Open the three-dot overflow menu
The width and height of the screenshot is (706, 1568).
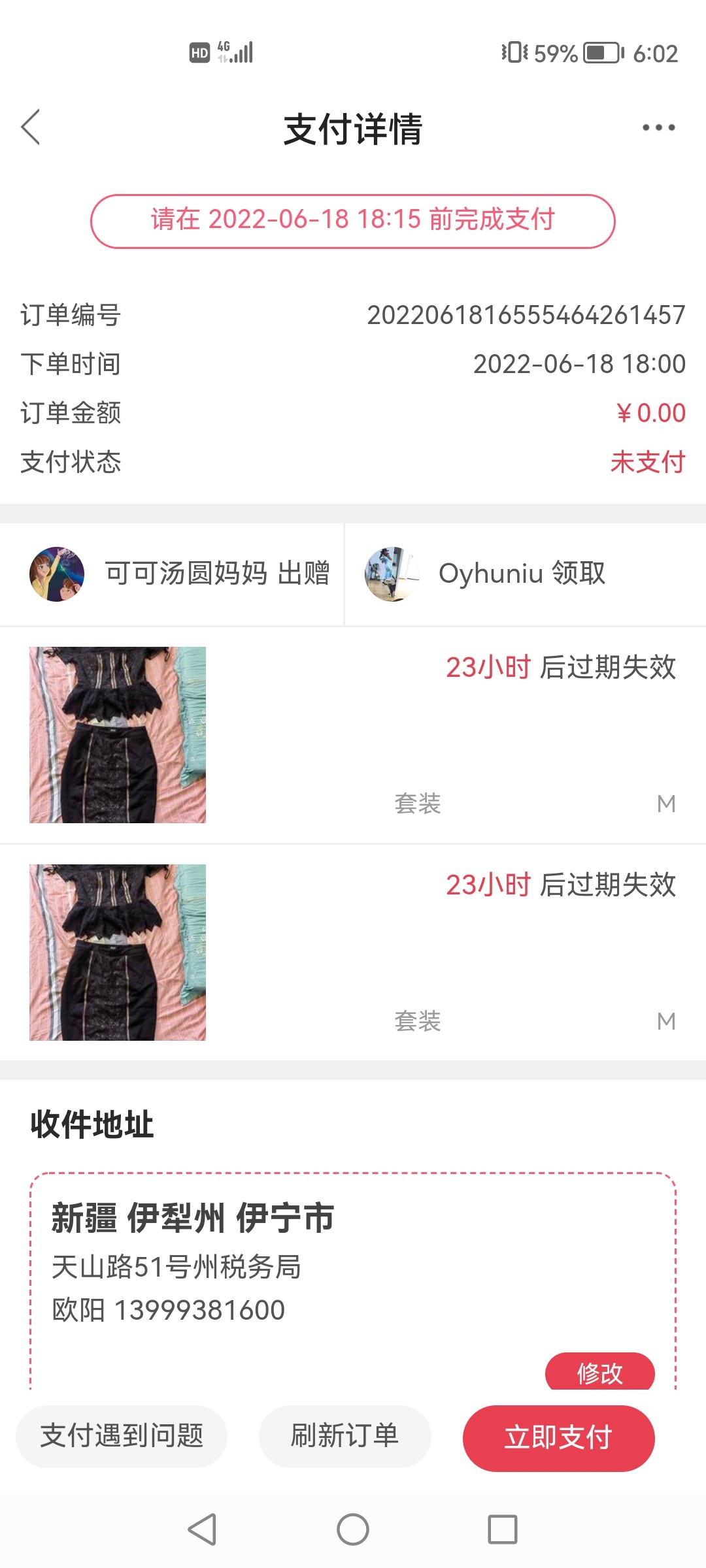point(658,128)
